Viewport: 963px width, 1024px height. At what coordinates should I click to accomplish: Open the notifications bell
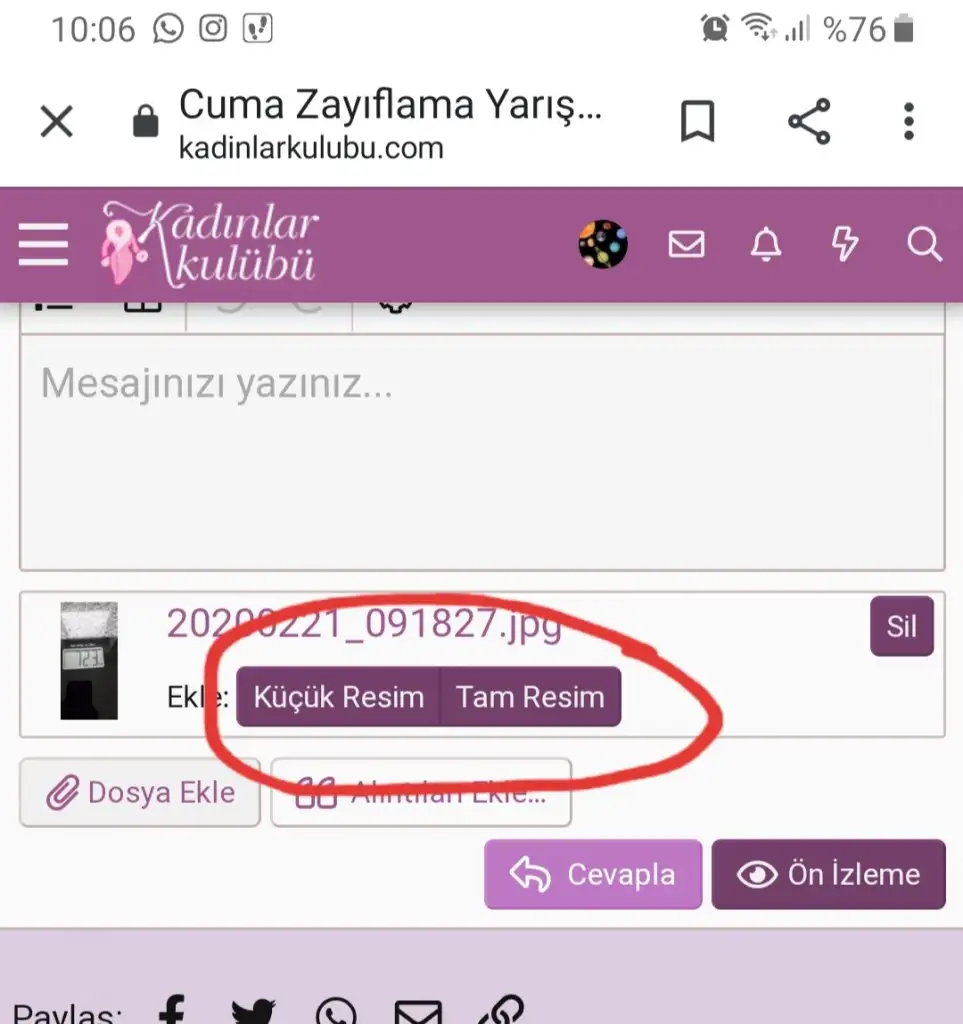coord(766,244)
